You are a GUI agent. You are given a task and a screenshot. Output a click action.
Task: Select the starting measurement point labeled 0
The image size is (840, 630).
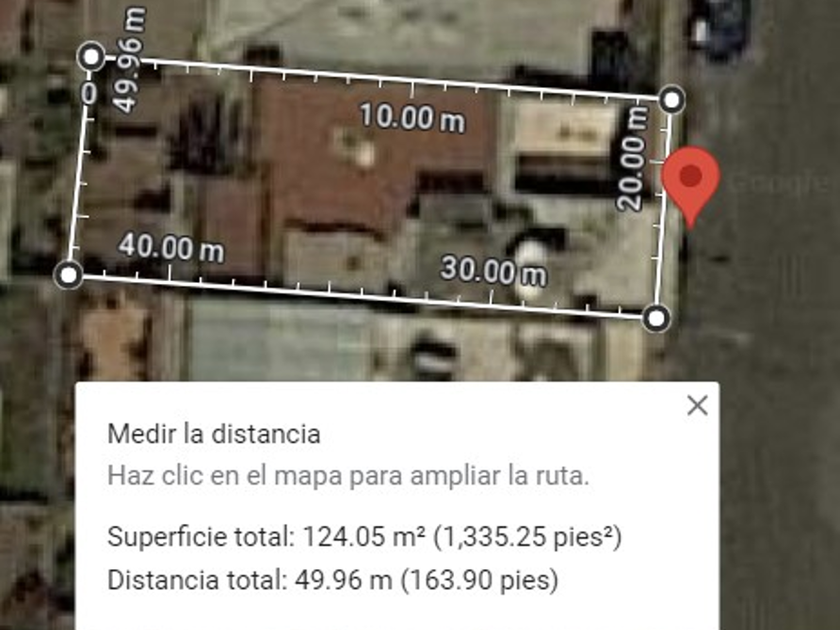click(91, 56)
